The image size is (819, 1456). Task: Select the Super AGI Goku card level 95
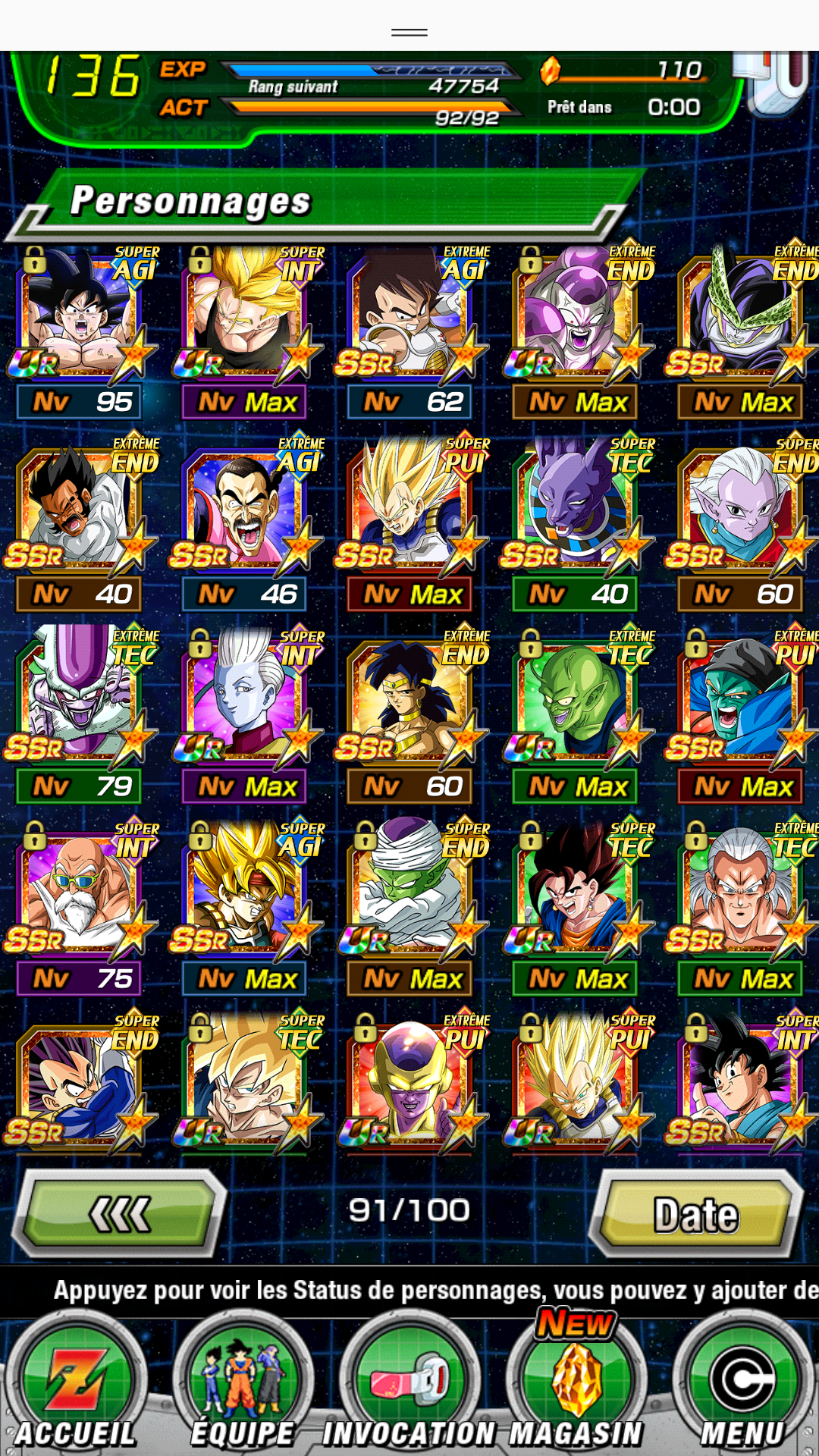[x=82, y=332]
